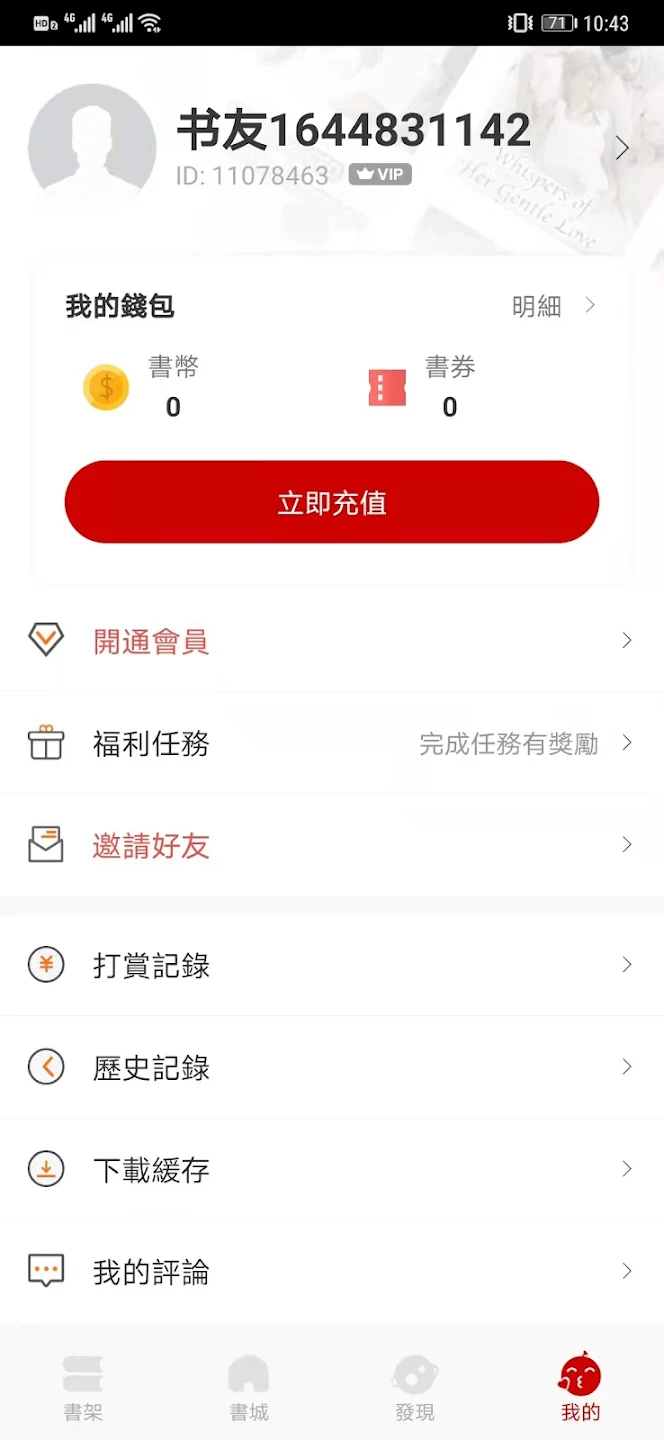Viewport: 664px width, 1440px height.
Task: Go to the 發現 discover tab
Action: (415, 1388)
